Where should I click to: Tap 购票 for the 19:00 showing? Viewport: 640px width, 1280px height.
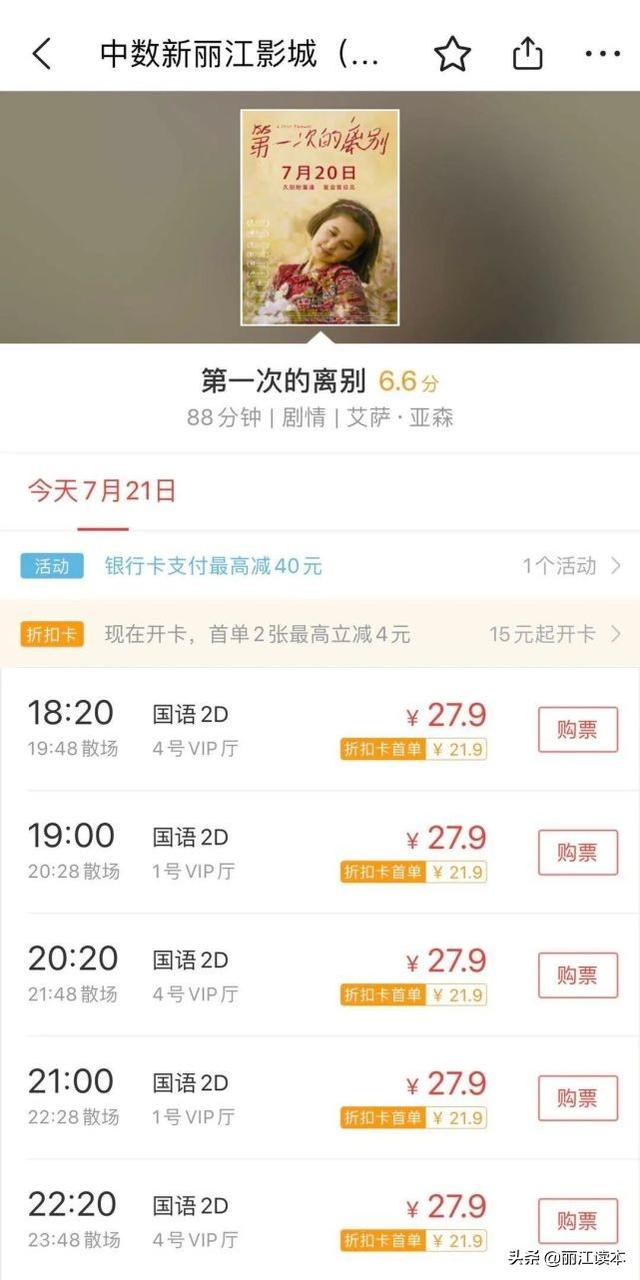pyautogui.click(x=578, y=852)
